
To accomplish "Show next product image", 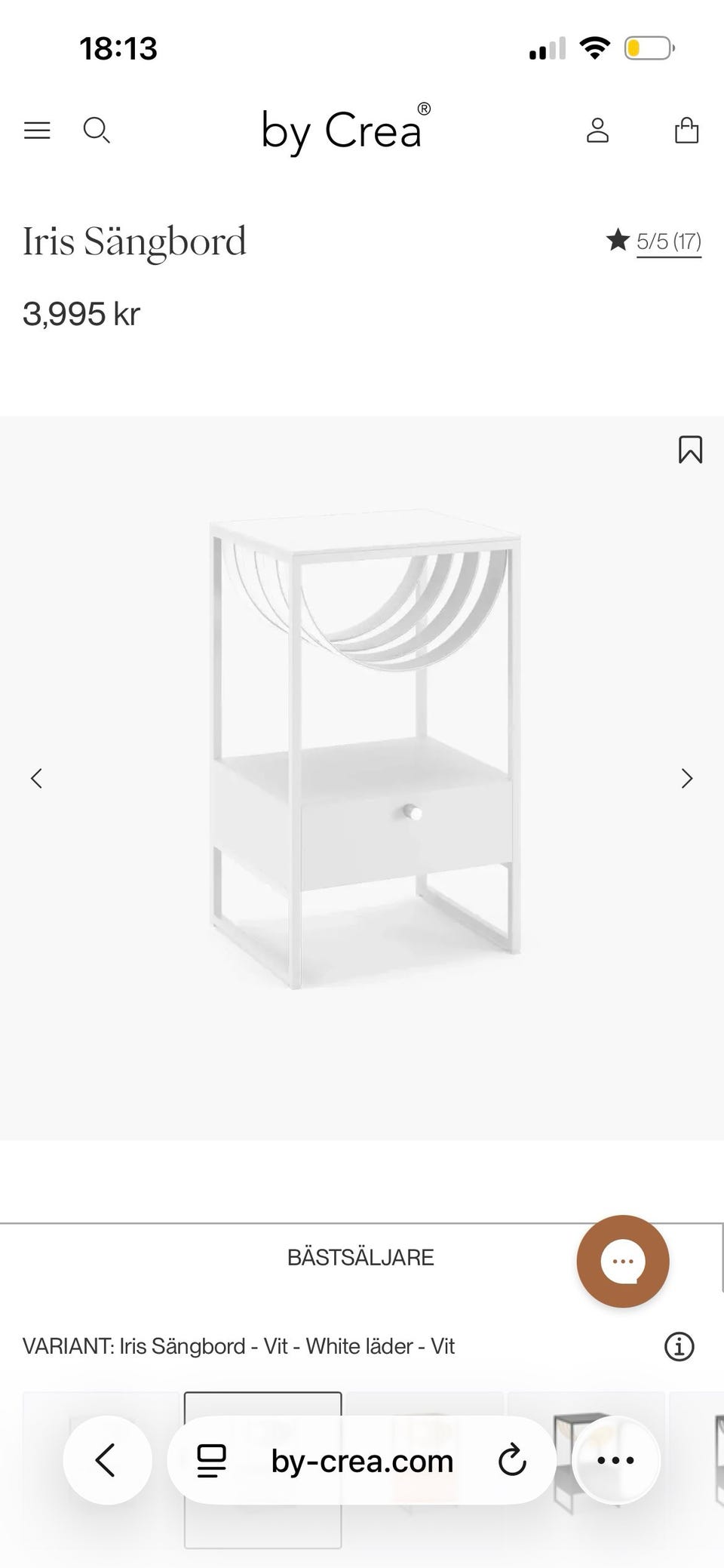I will pyautogui.click(x=686, y=778).
